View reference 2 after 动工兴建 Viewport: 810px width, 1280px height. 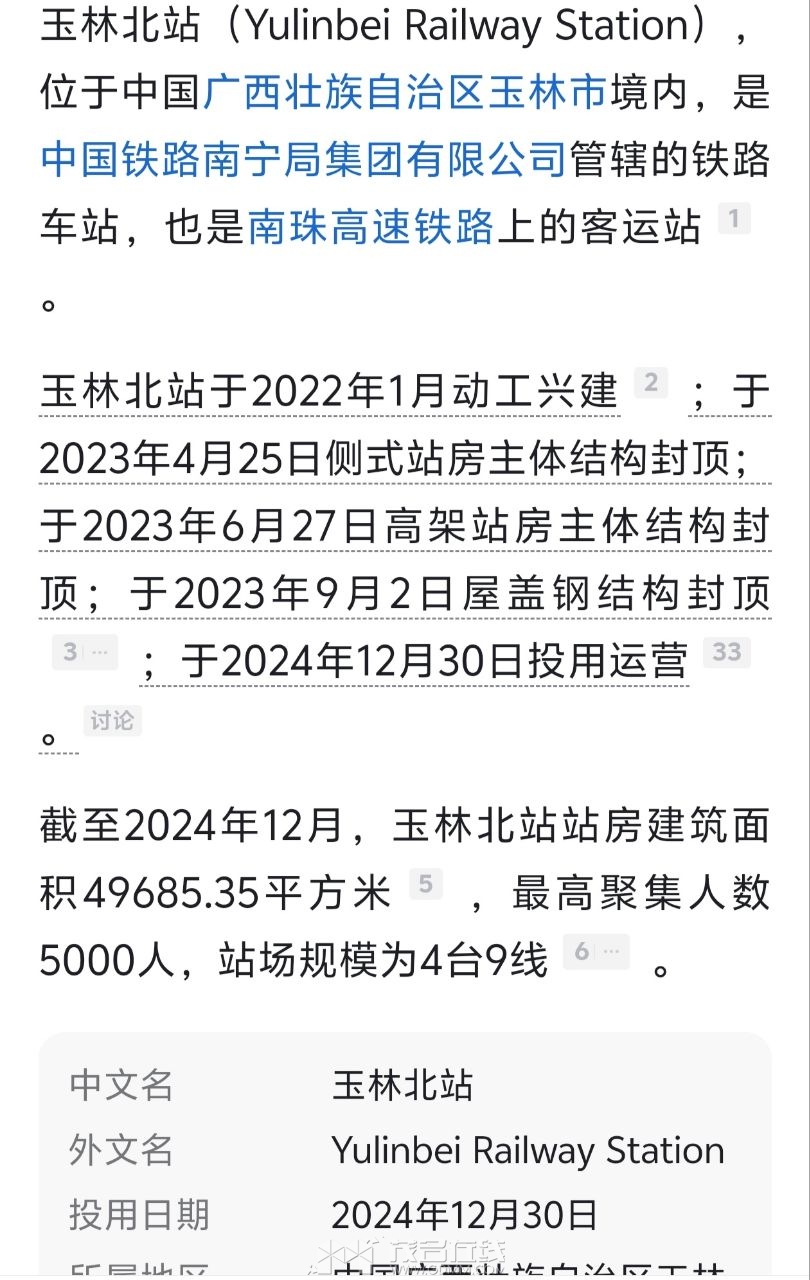(x=651, y=382)
